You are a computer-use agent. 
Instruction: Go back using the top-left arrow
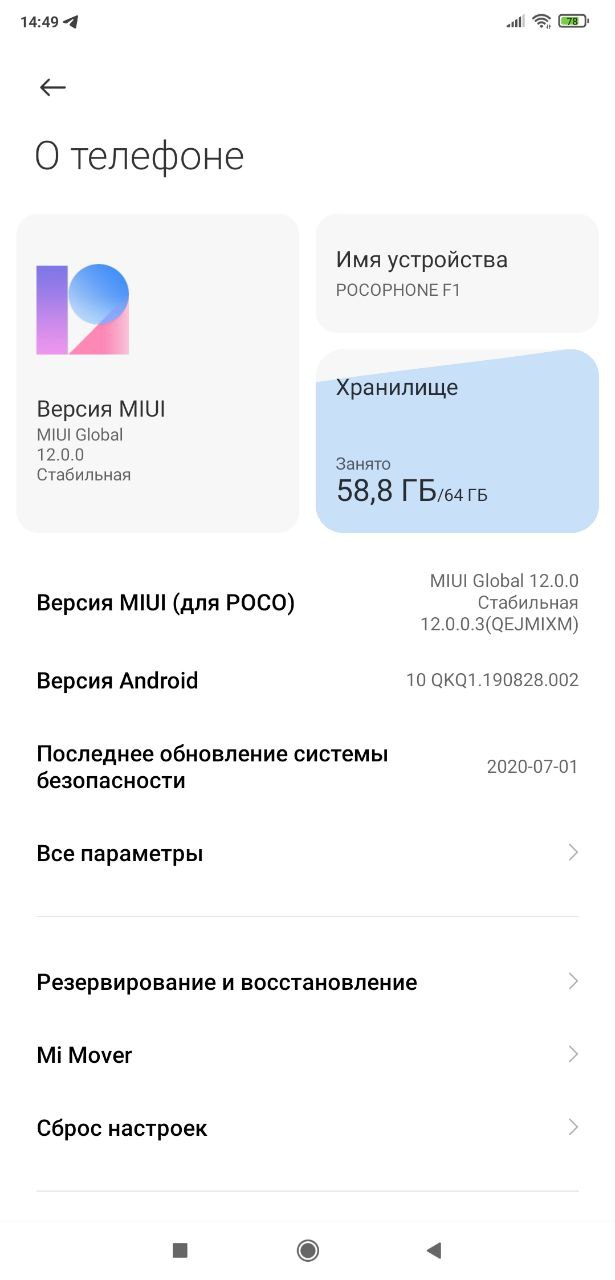pos(53,88)
